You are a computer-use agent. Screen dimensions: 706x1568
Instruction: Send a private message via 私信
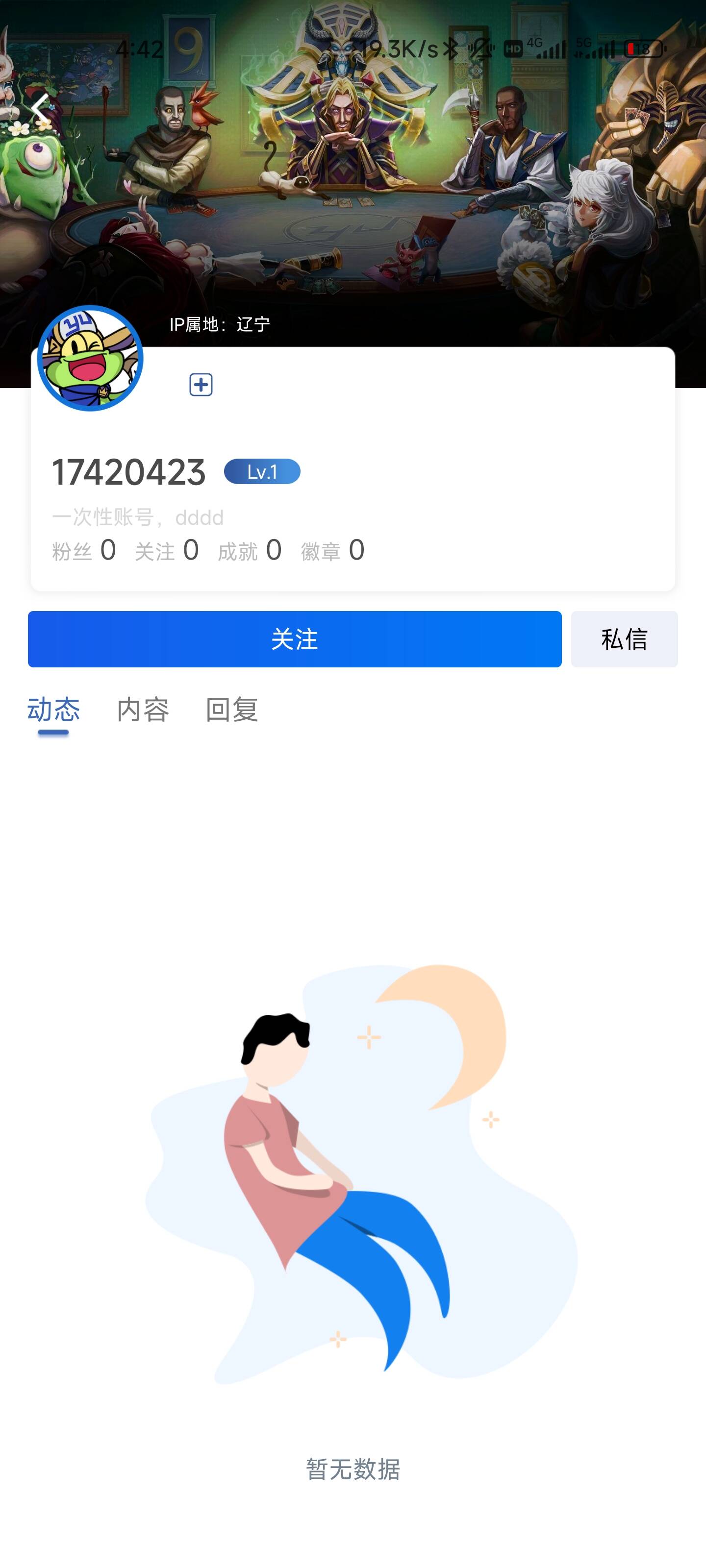tap(624, 639)
